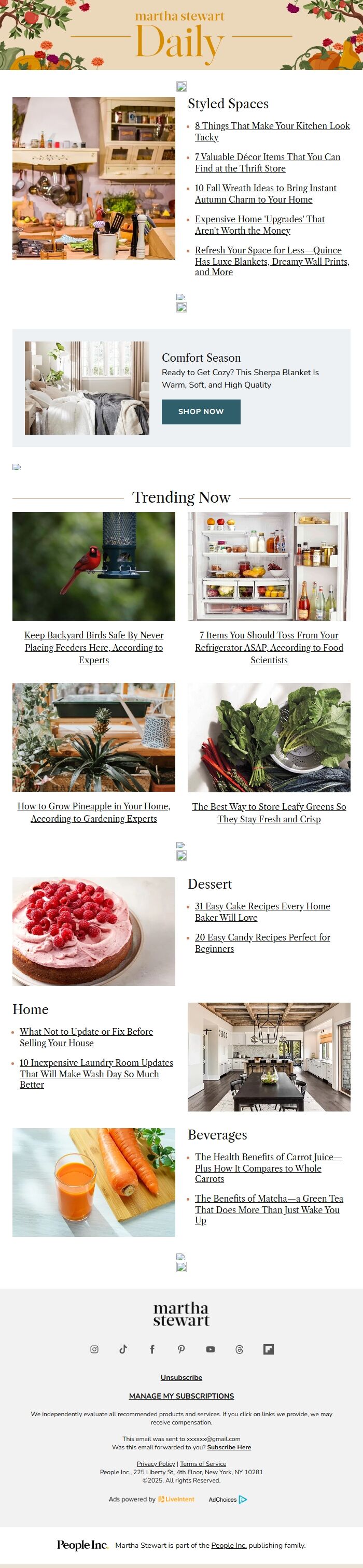Viewport: 363px width, 1568px height.
Task: Open 20 Easy Candy Recipes for Beginners
Action: click(x=262, y=943)
